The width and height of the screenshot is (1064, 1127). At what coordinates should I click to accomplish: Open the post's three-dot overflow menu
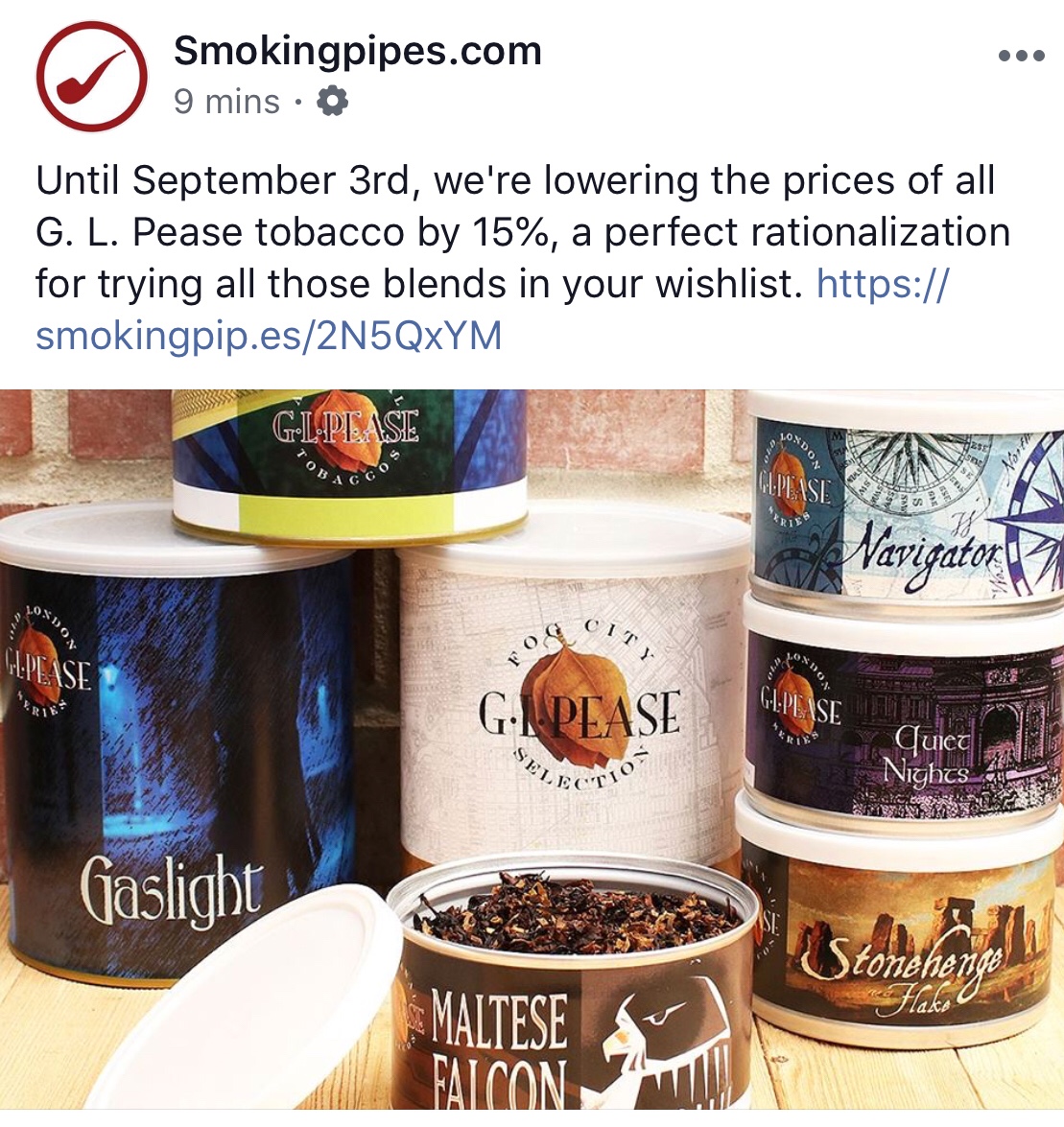1021,56
